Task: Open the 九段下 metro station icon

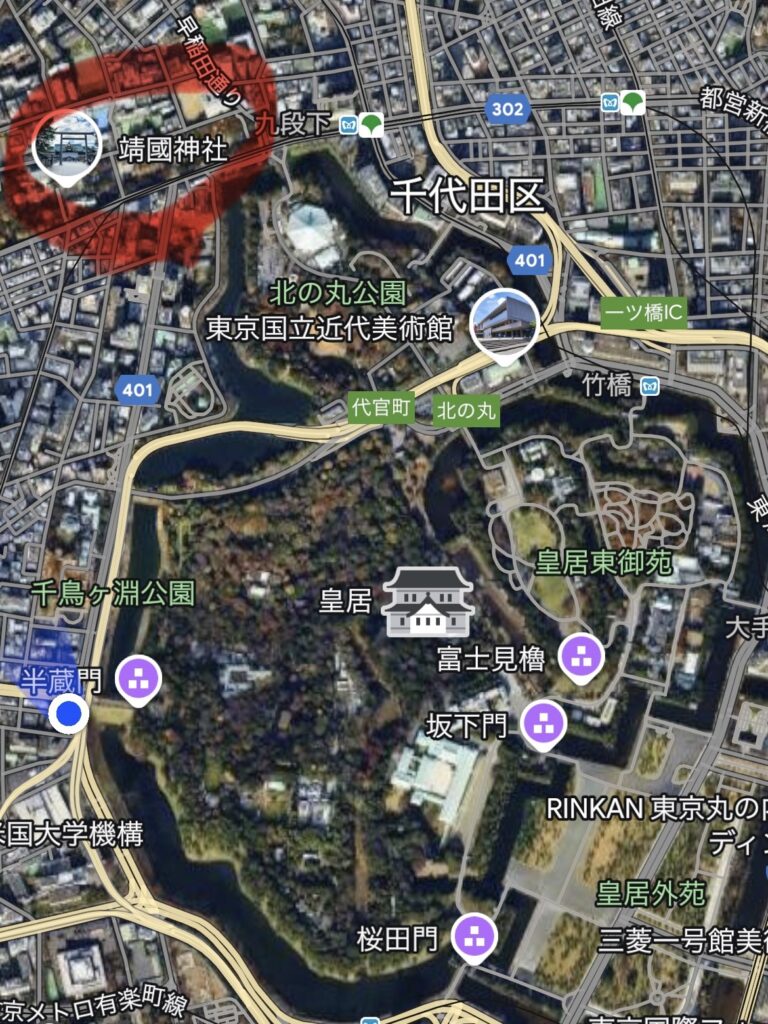Action: [x=348, y=124]
